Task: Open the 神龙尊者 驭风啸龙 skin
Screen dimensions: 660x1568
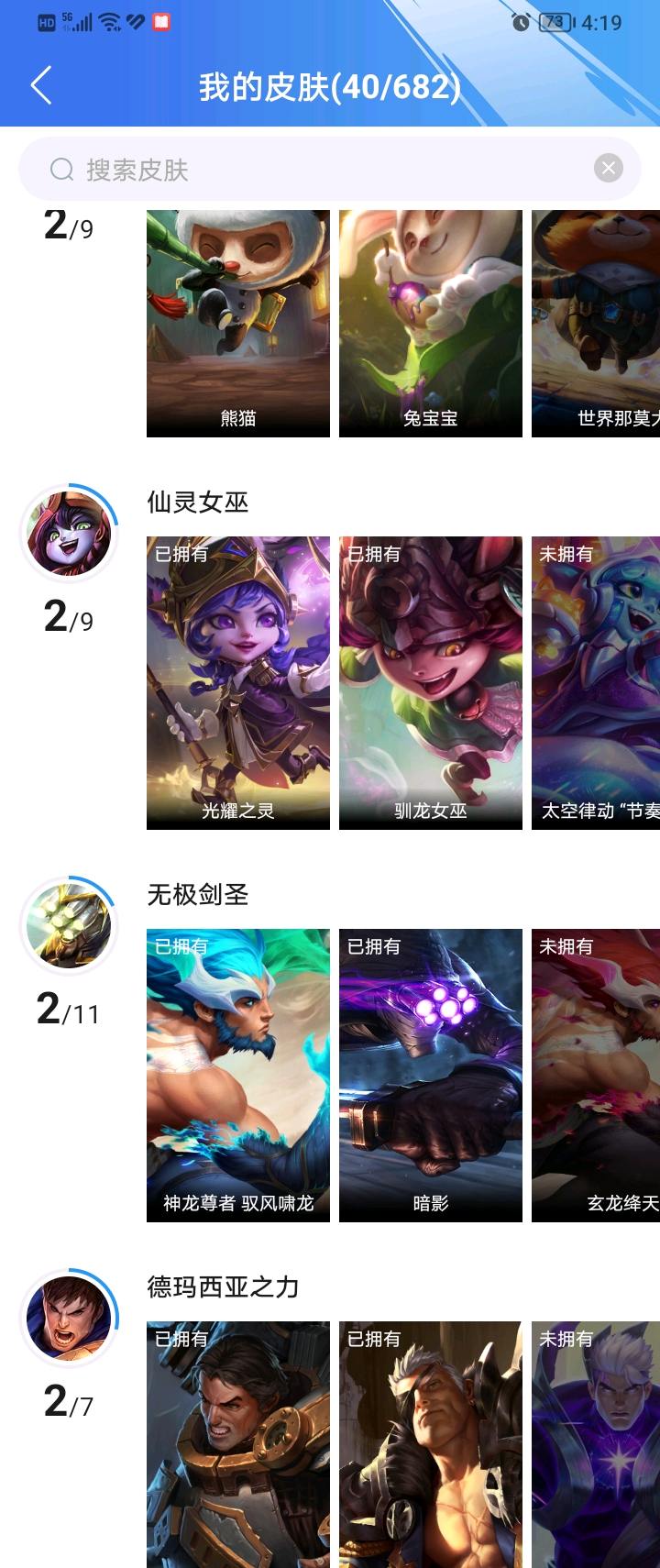Action: click(x=238, y=1075)
